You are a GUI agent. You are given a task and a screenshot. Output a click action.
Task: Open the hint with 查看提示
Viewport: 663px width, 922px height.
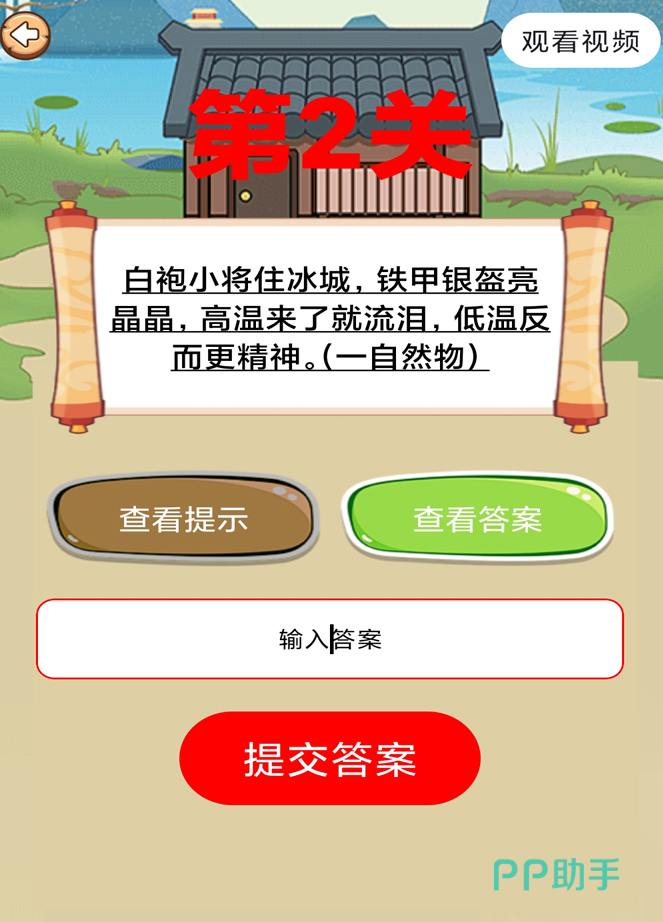coord(184,519)
